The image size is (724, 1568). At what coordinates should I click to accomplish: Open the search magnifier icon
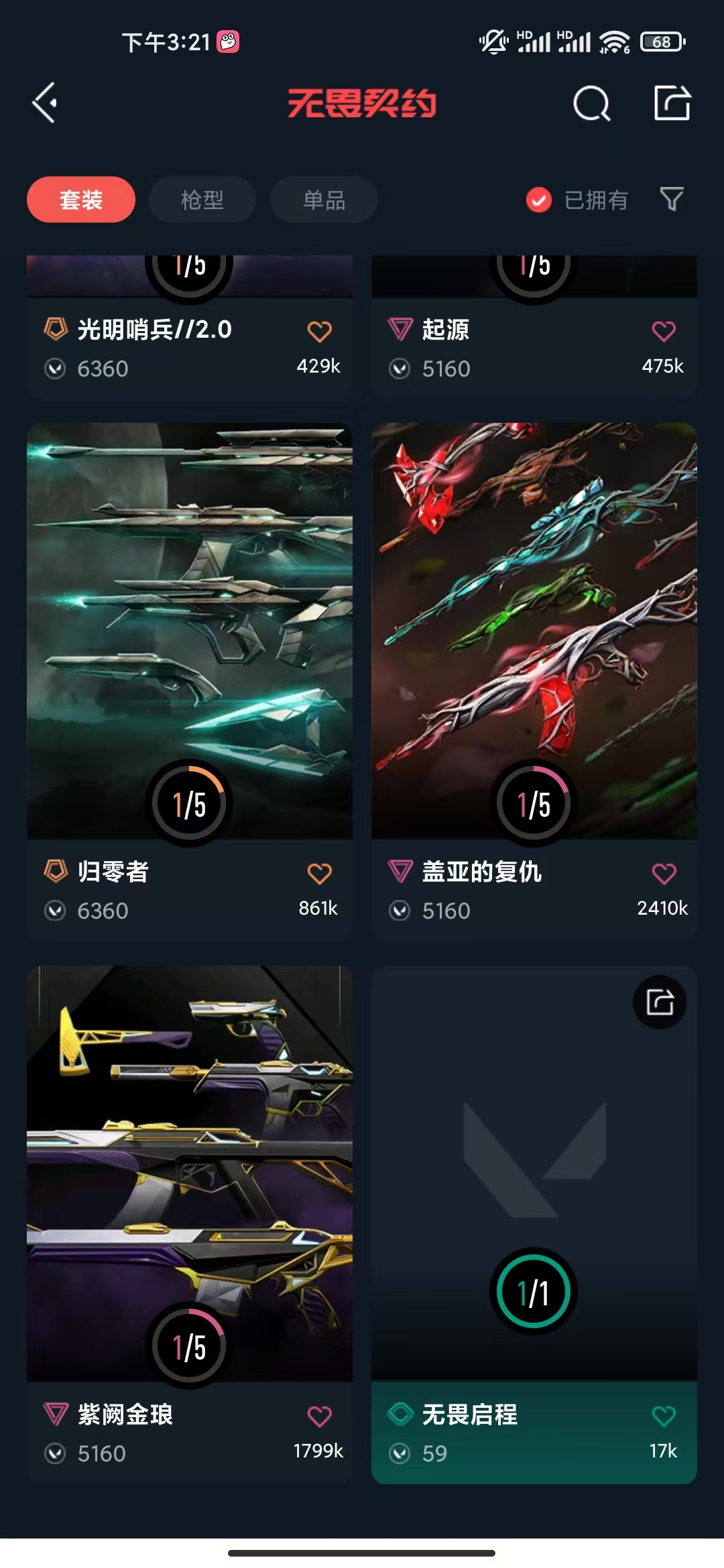pyautogui.click(x=592, y=104)
